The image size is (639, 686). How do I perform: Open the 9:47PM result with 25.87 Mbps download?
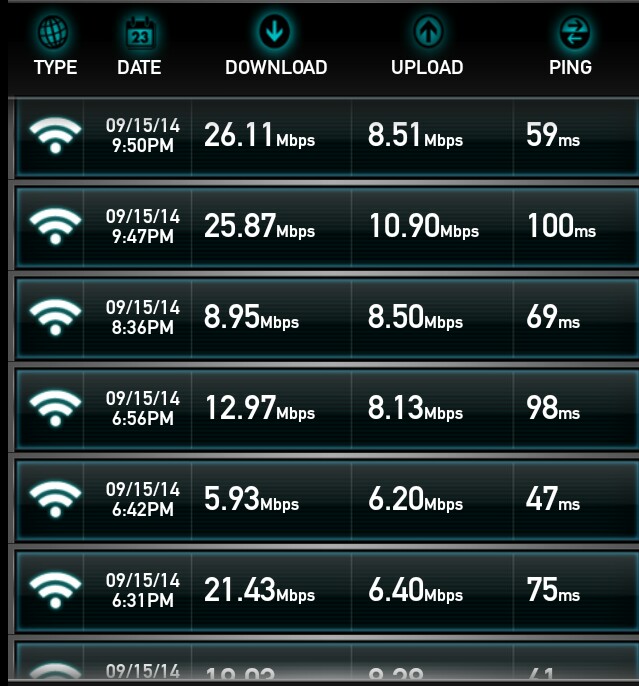[320, 226]
